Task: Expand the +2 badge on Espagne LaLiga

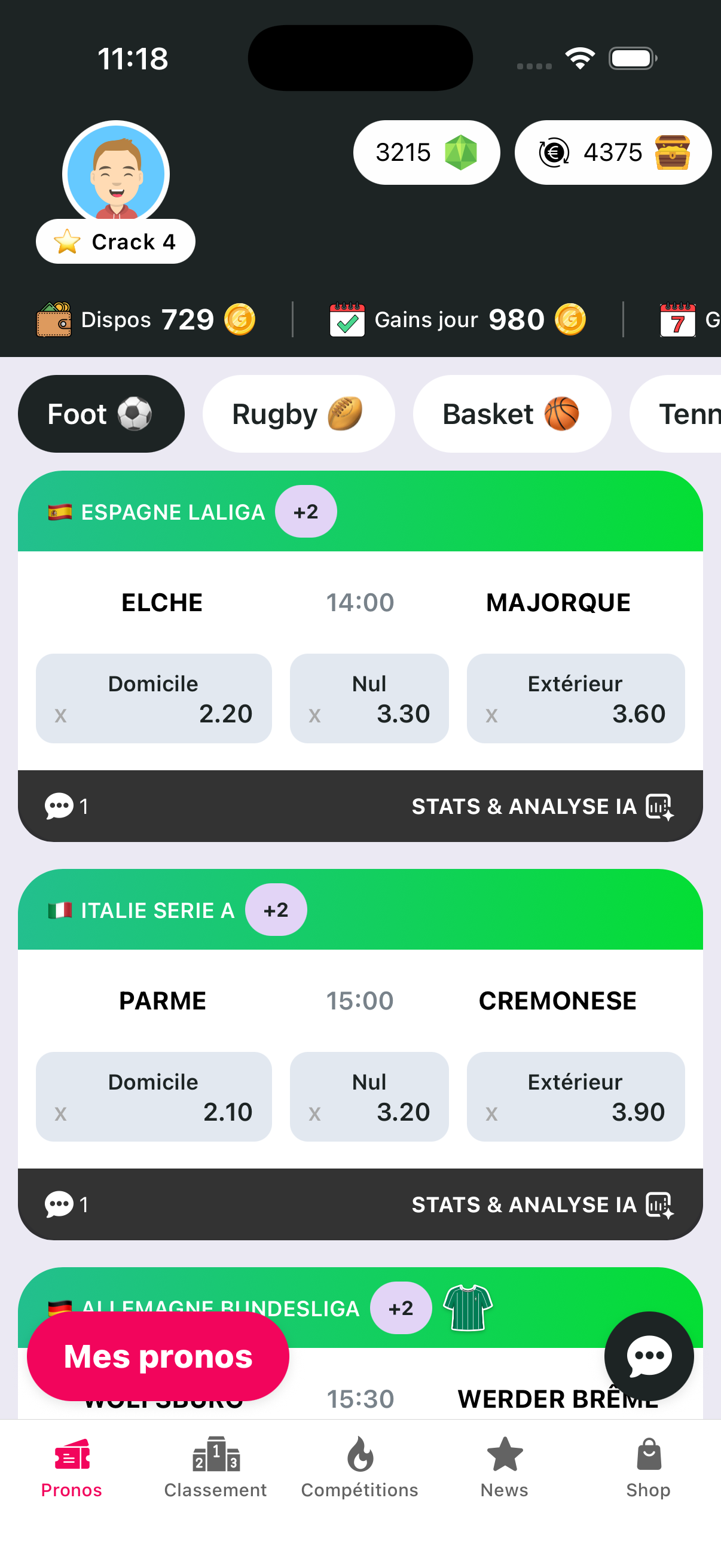Action: click(306, 512)
